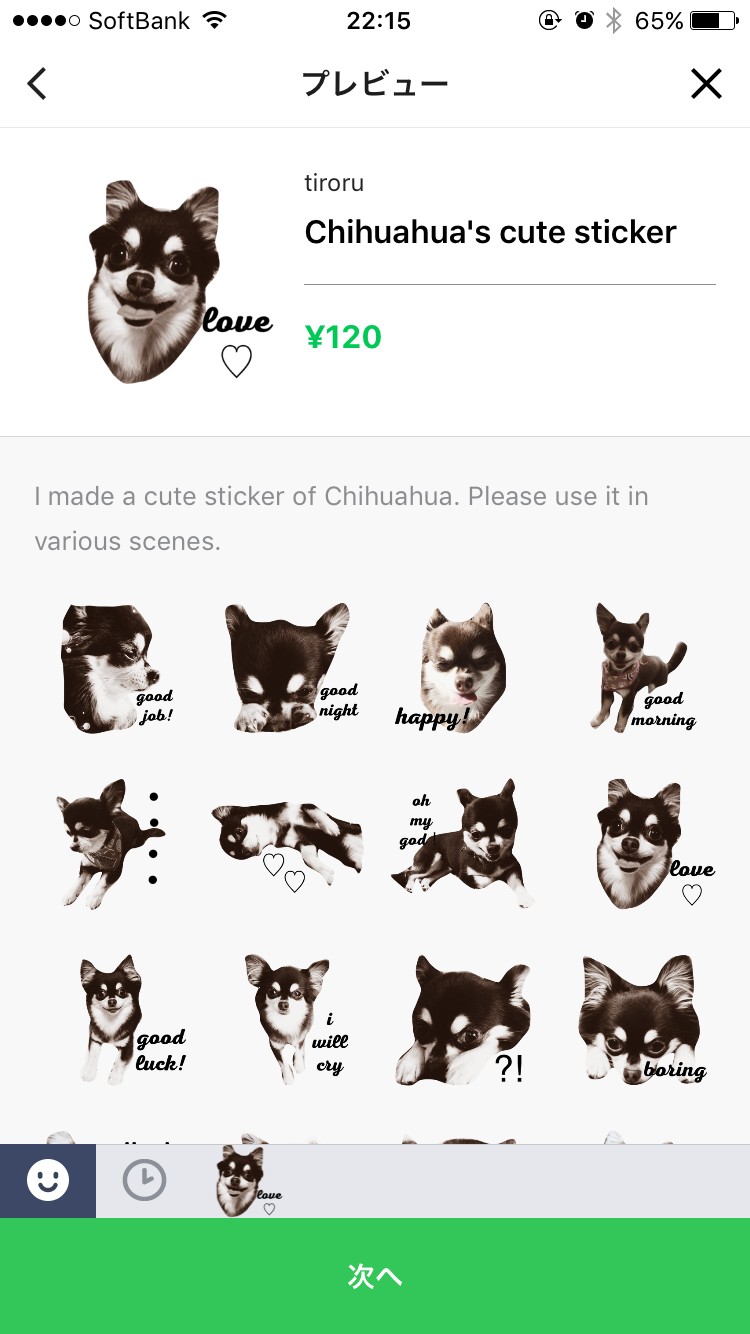
Task: Switch to the smiley sticker tab
Action: (48, 1181)
